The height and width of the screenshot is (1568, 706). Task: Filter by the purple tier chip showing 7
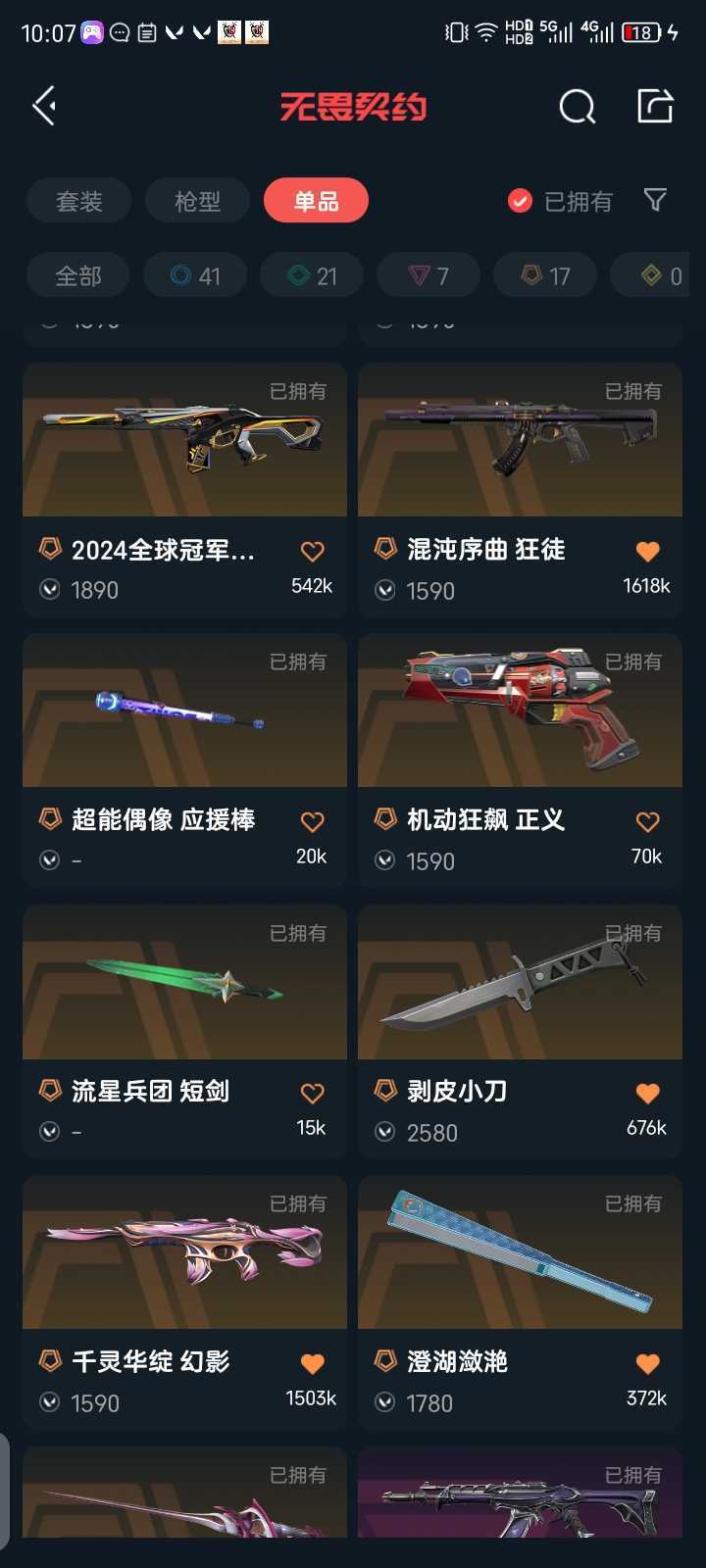pos(429,276)
